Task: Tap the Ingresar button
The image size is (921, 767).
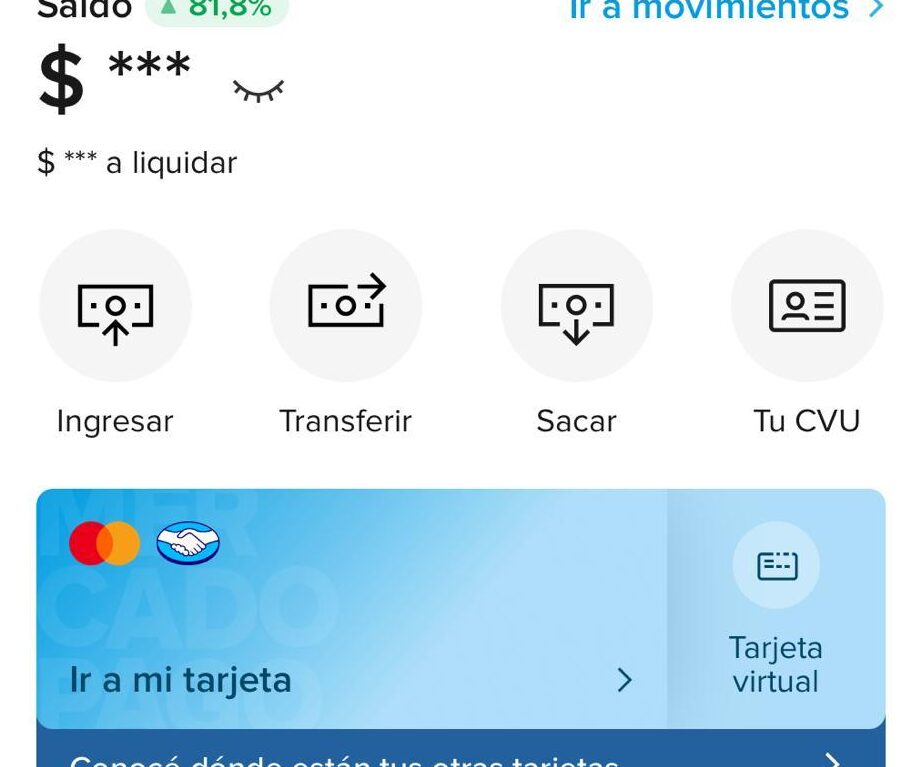Action: pyautogui.click(x=115, y=306)
